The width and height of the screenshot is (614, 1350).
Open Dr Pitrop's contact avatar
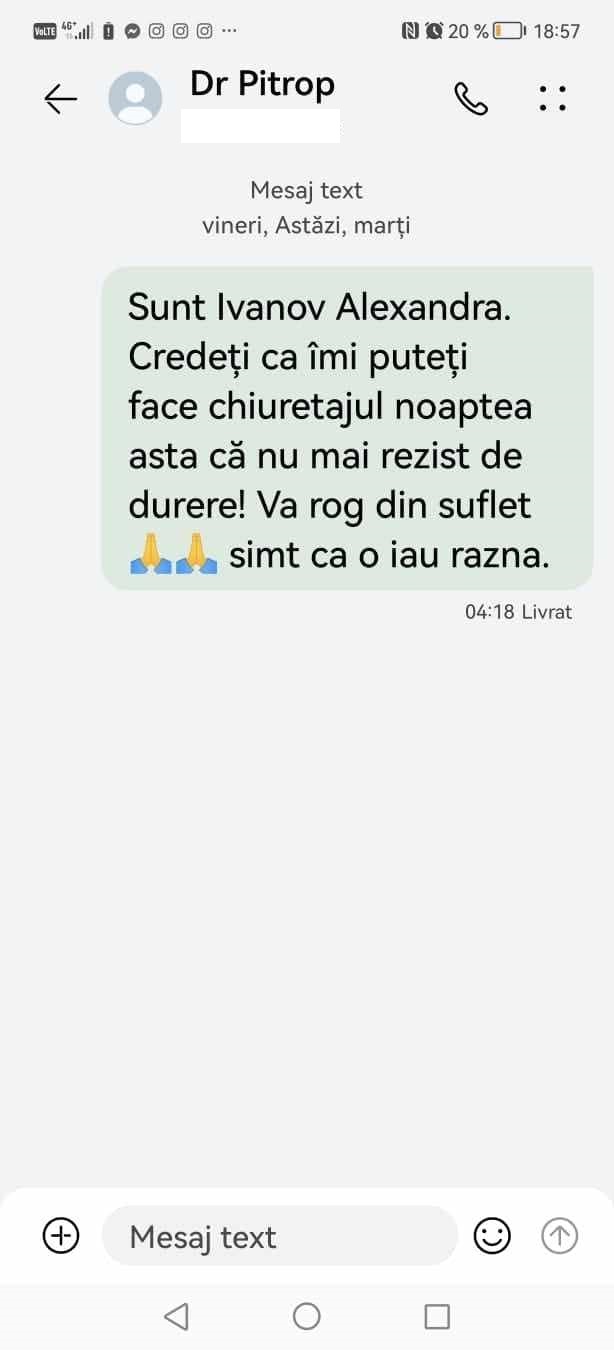pos(135,98)
